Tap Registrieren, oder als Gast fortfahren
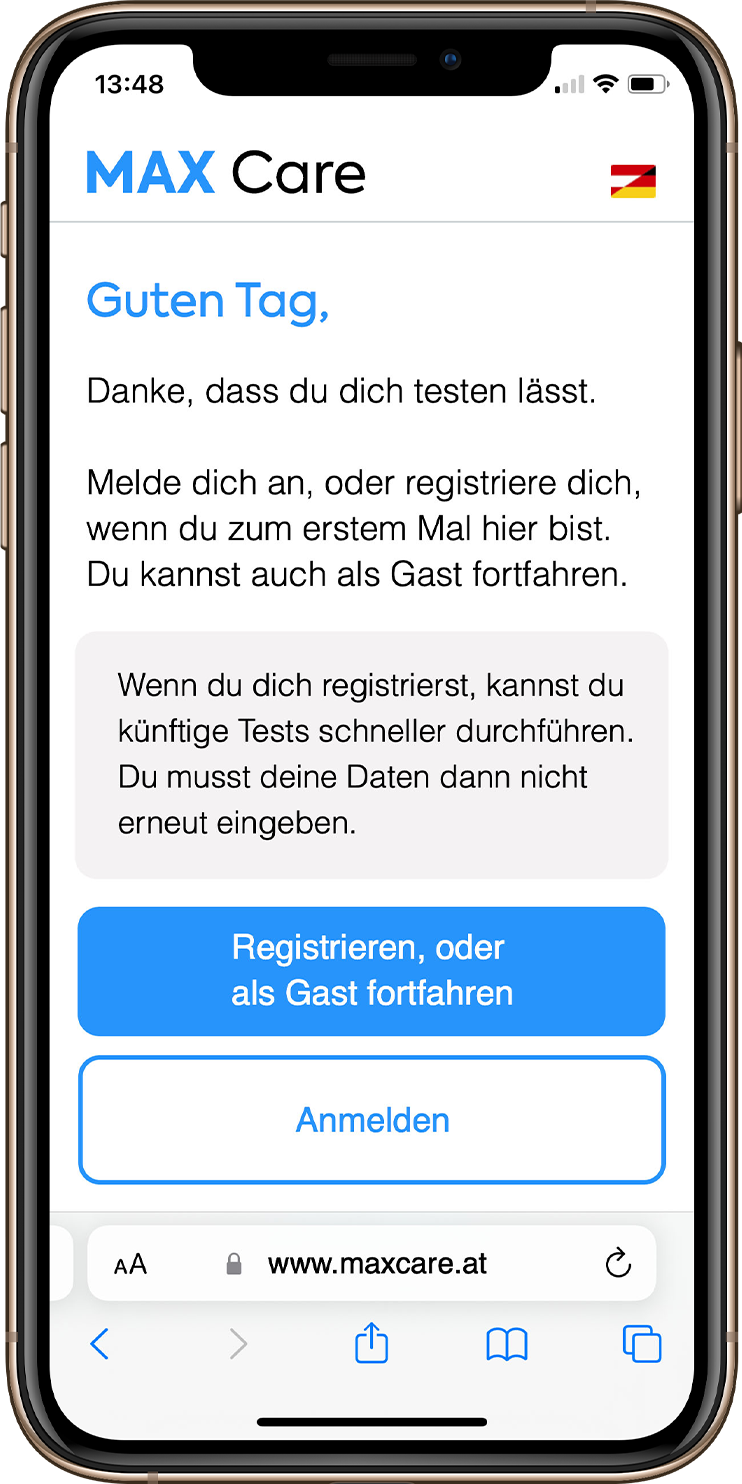742x1484 pixels. [x=371, y=970]
